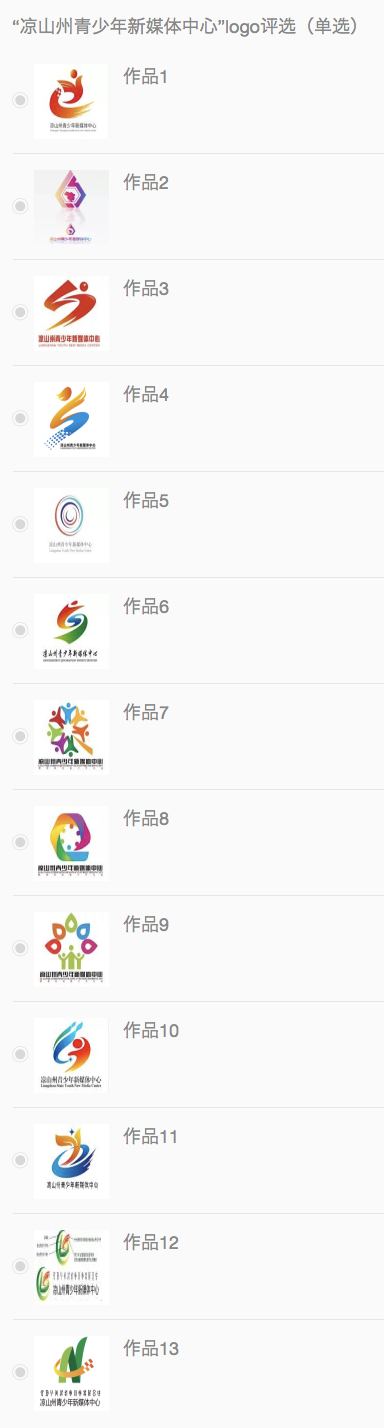Choose the 作品7 option
Image resolution: width=384 pixels, height=1428 pixels.
coord(20,737)
